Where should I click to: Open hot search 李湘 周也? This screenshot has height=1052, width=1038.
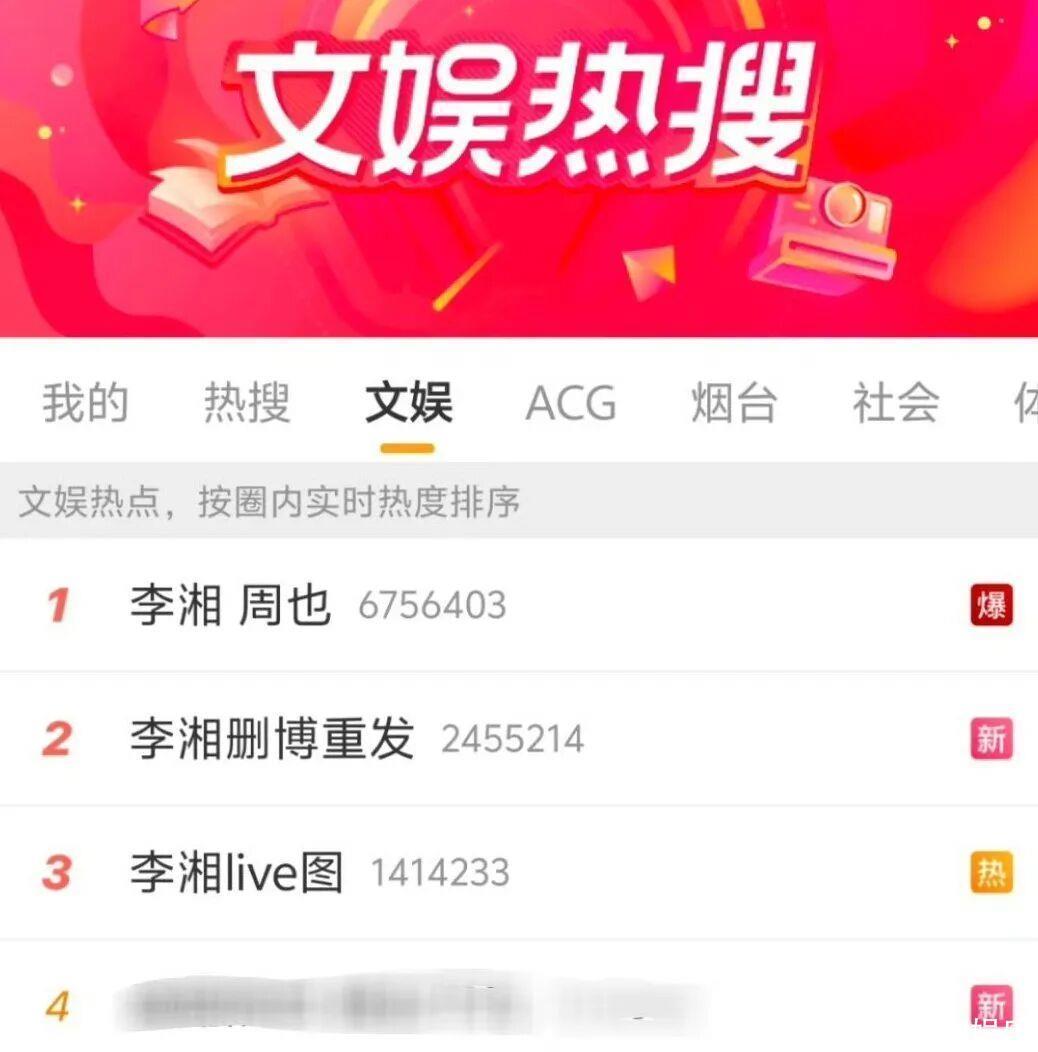pyautogui.click(x=230, y=606)
